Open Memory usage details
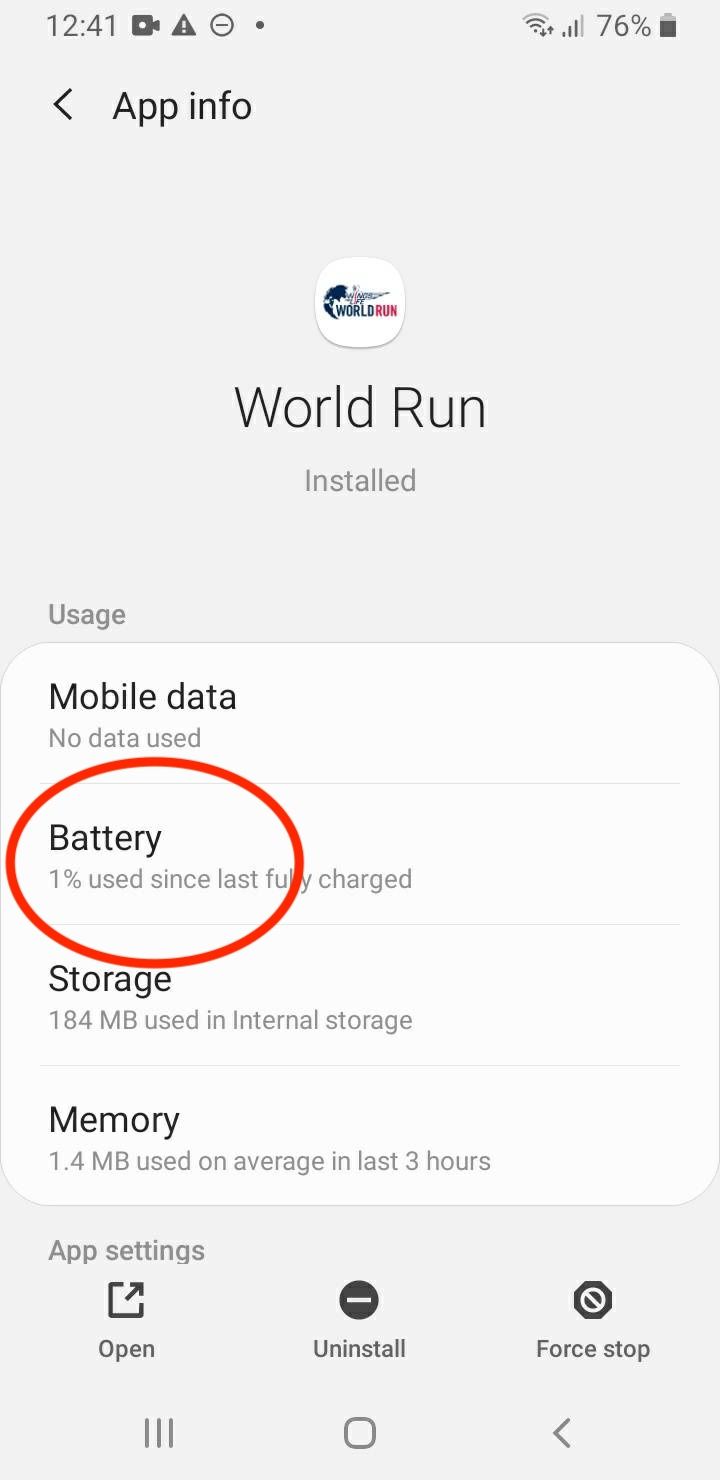This screenshot has height=1480, width=720. [x=360, y=1137]
